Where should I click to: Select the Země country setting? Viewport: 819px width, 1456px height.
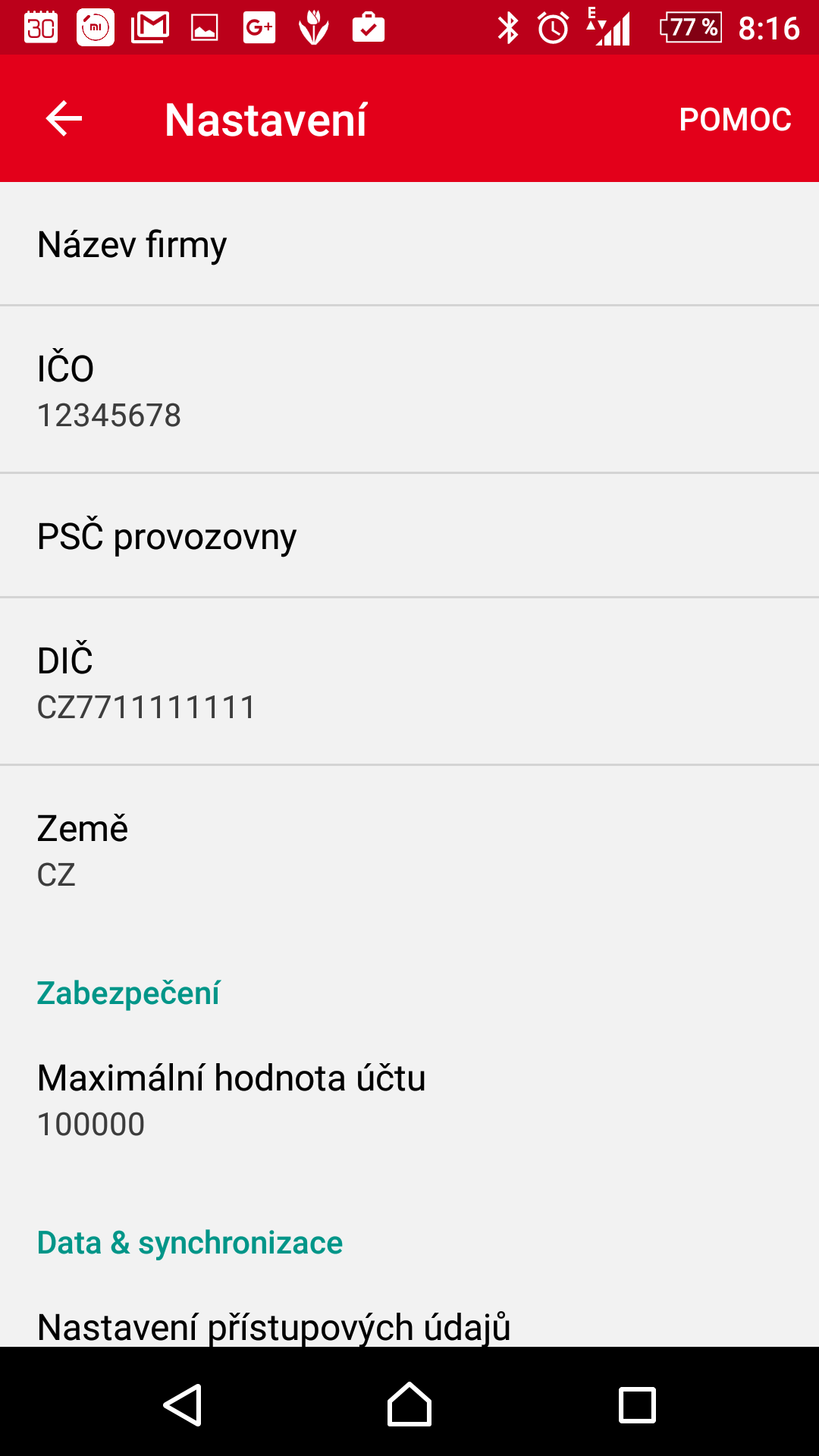409,849
